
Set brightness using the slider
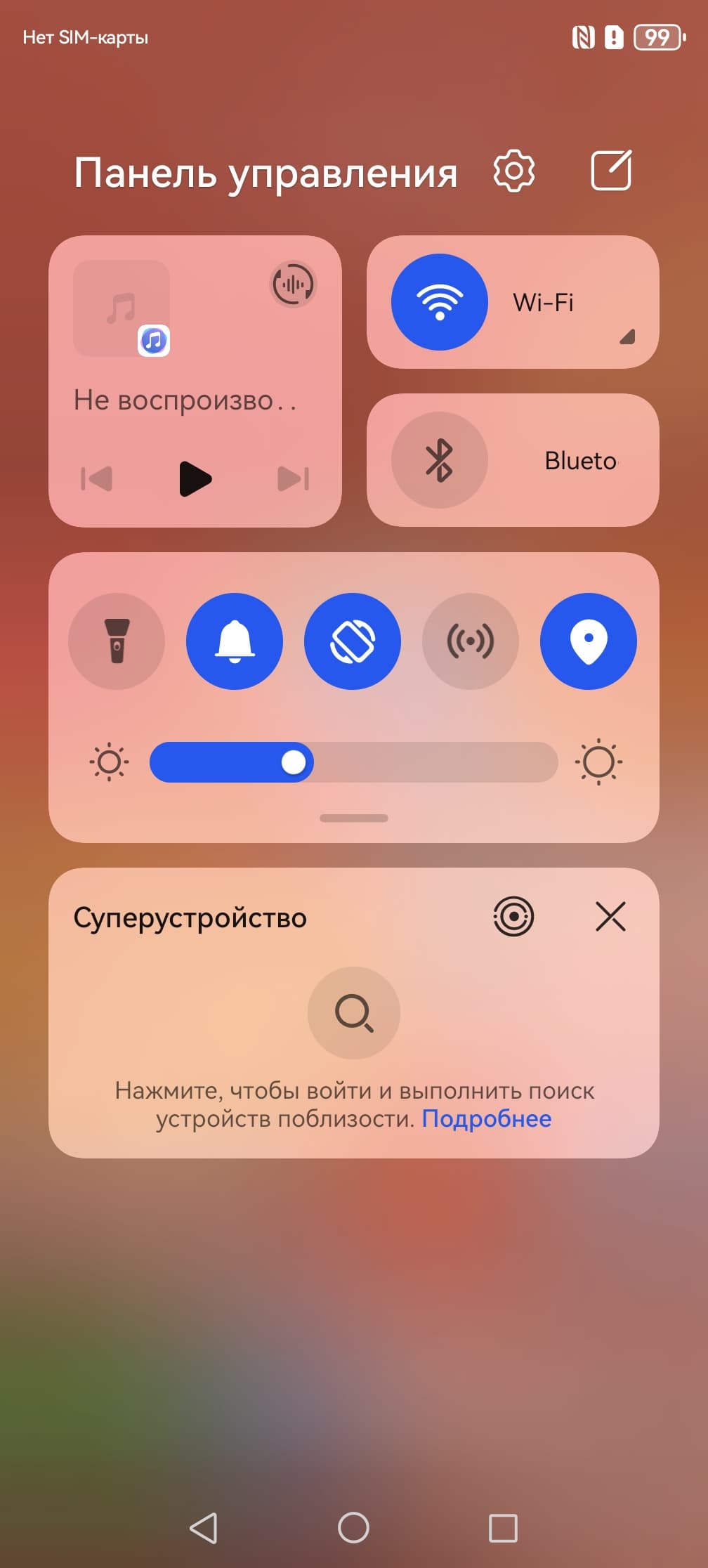pos(353,762)
